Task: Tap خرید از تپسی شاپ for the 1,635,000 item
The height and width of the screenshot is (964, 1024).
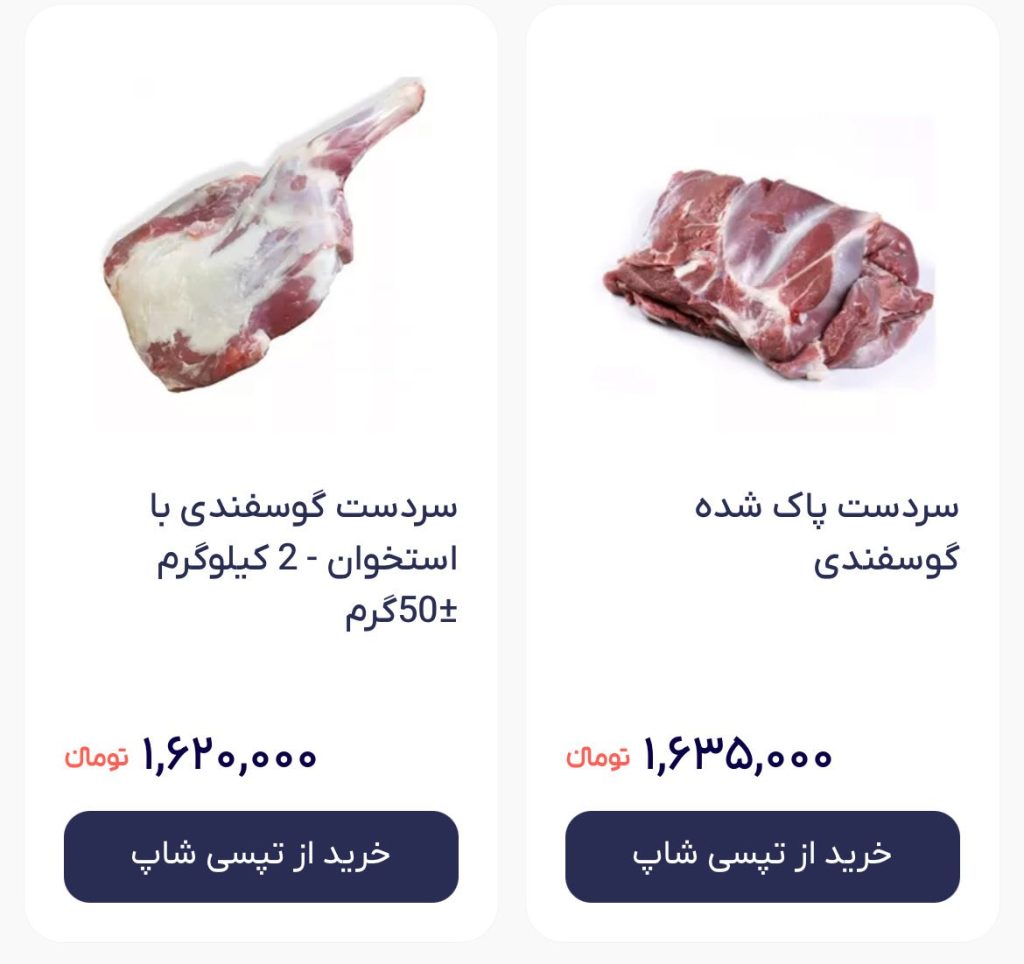Action: click(762, 856)
